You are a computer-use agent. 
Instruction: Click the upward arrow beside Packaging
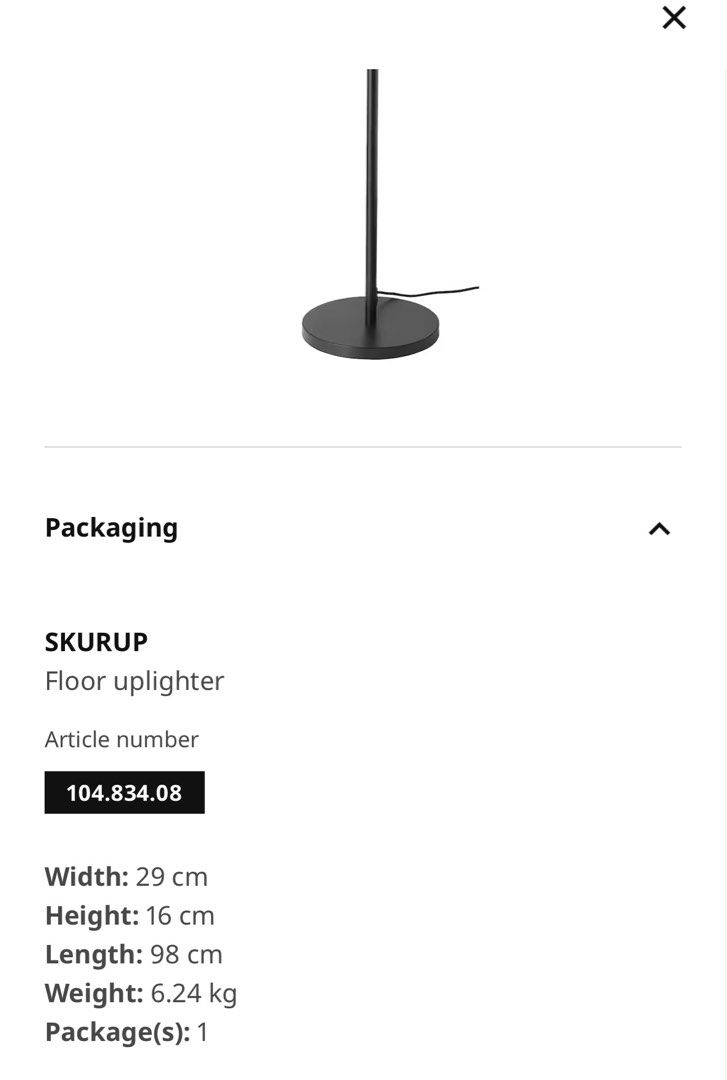[x=660, y=529]
